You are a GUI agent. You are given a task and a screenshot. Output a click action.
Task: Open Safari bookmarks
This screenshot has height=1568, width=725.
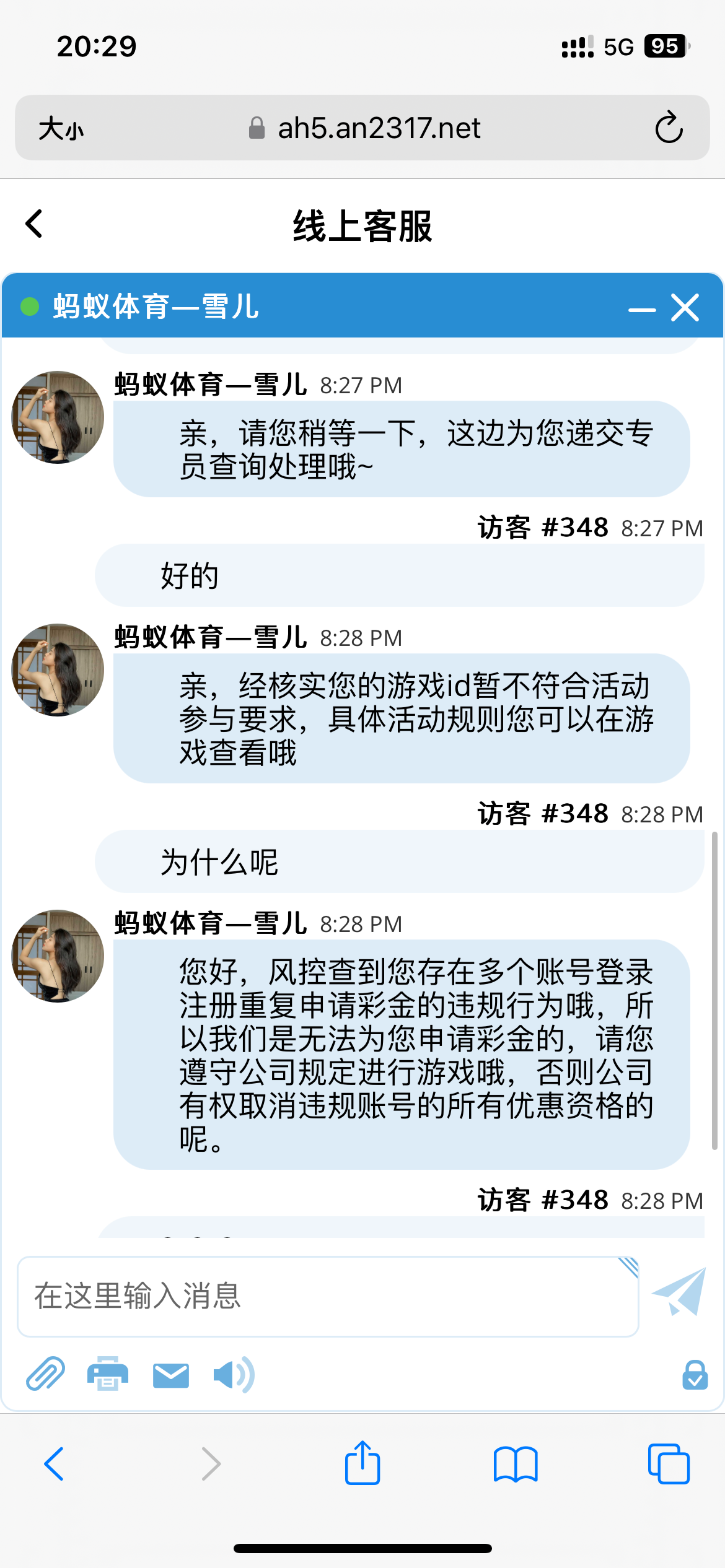pyautogui.click(x=516, y=1465)
